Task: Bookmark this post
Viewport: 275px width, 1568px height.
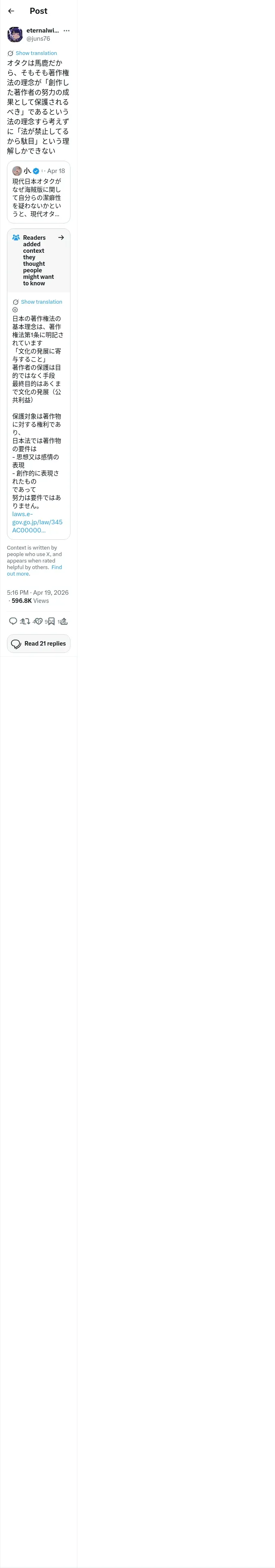Action: [x=51, y=621]
